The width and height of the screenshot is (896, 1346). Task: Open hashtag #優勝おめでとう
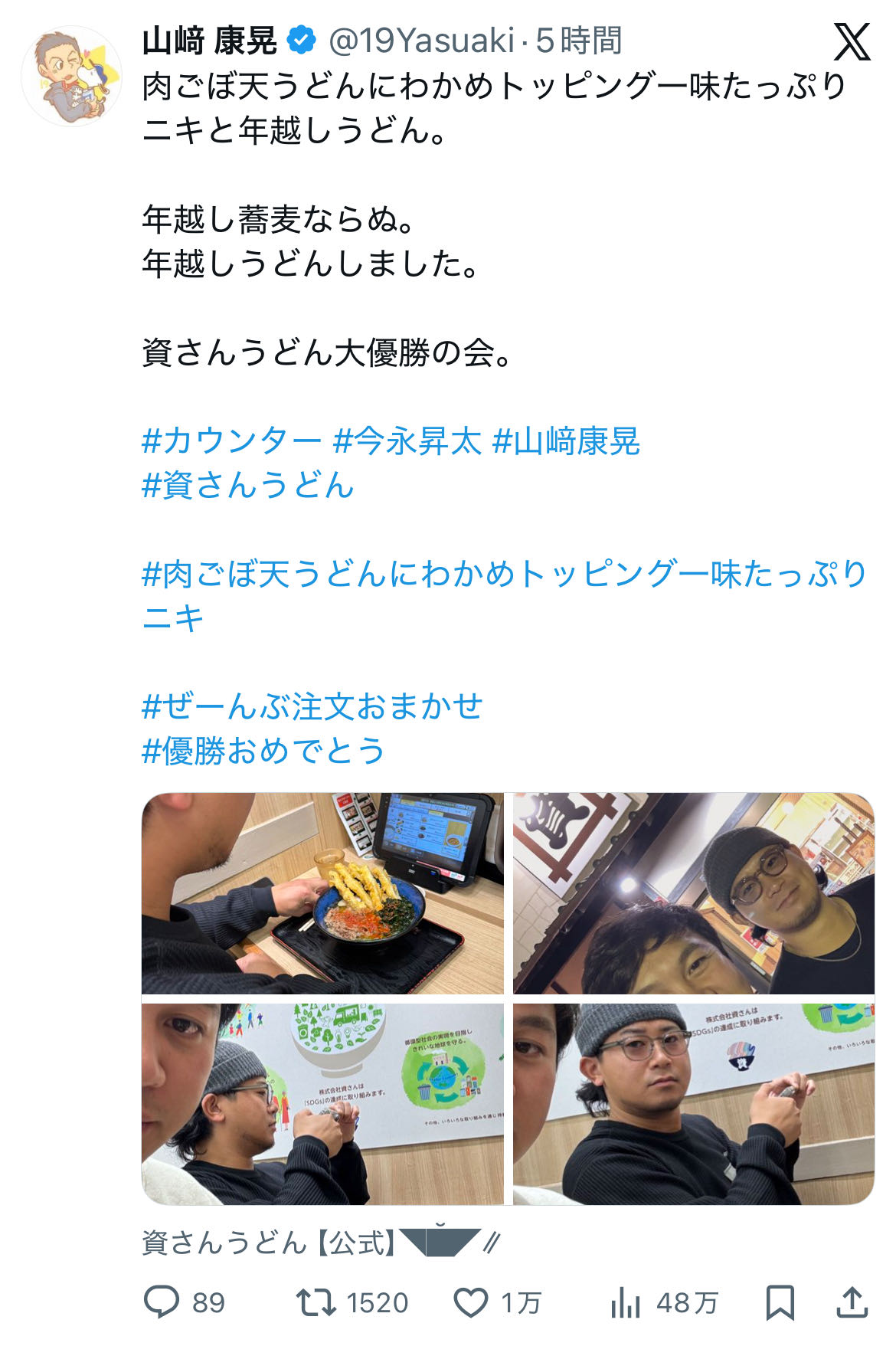click(x=263, y=751)
